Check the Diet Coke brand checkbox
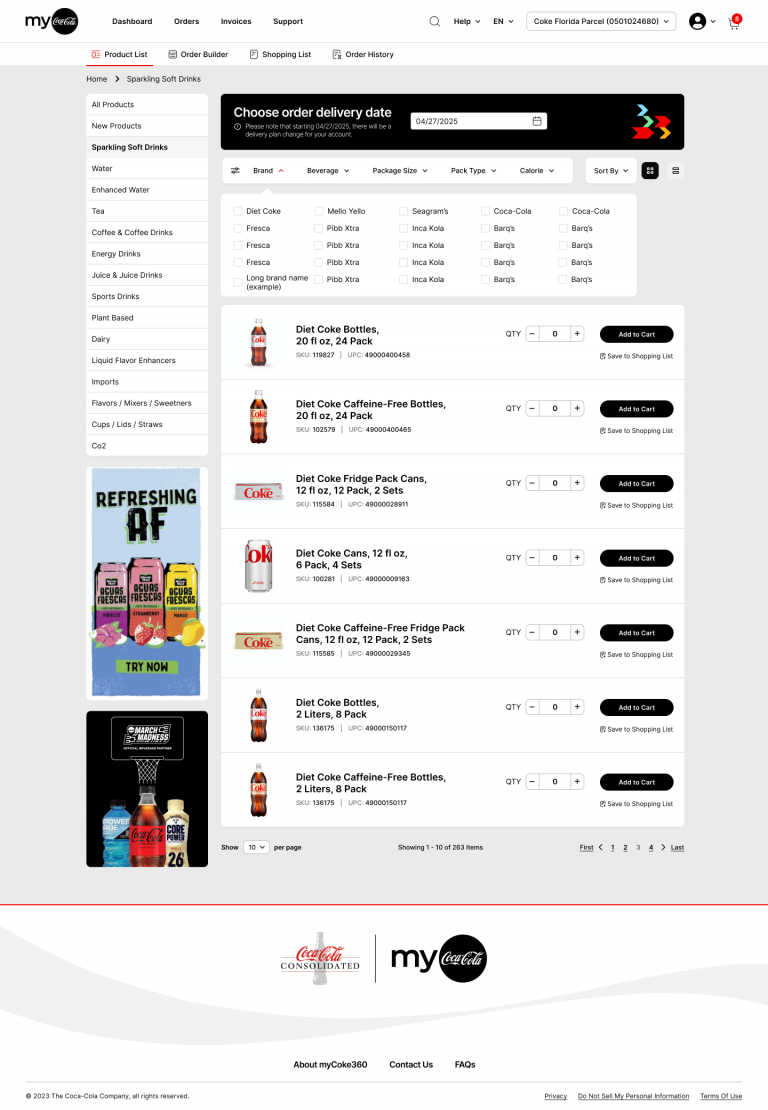768x1110 pixels. 238,211
